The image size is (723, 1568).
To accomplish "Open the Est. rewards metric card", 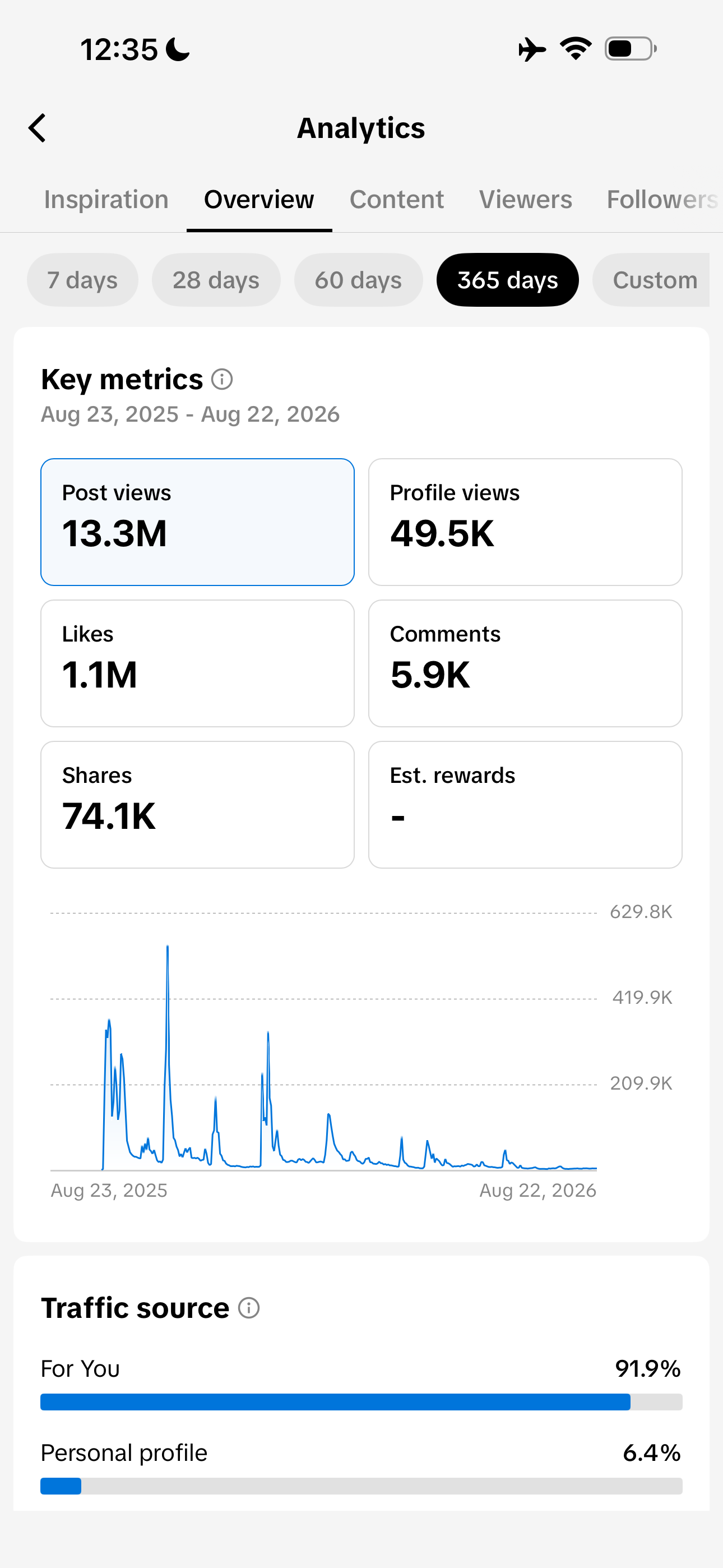I will (x=525, y=805).
